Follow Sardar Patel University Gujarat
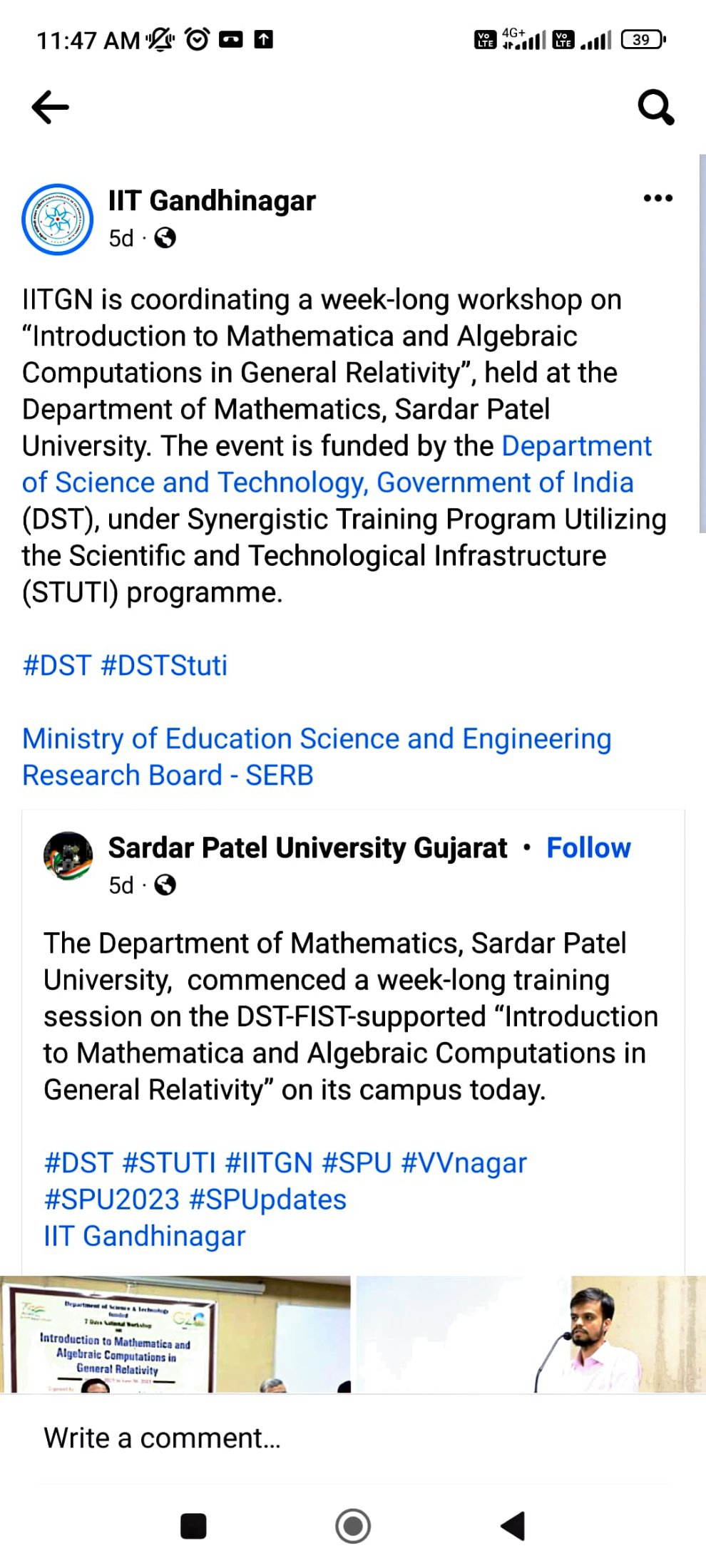Screen dimensions: 706x1568 (588, 848)
